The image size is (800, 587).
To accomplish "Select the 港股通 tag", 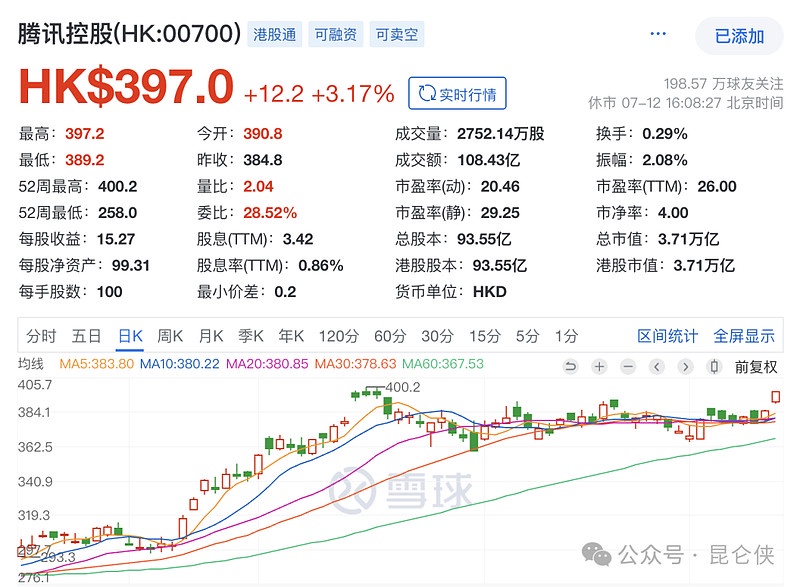I will pos(274,35).
